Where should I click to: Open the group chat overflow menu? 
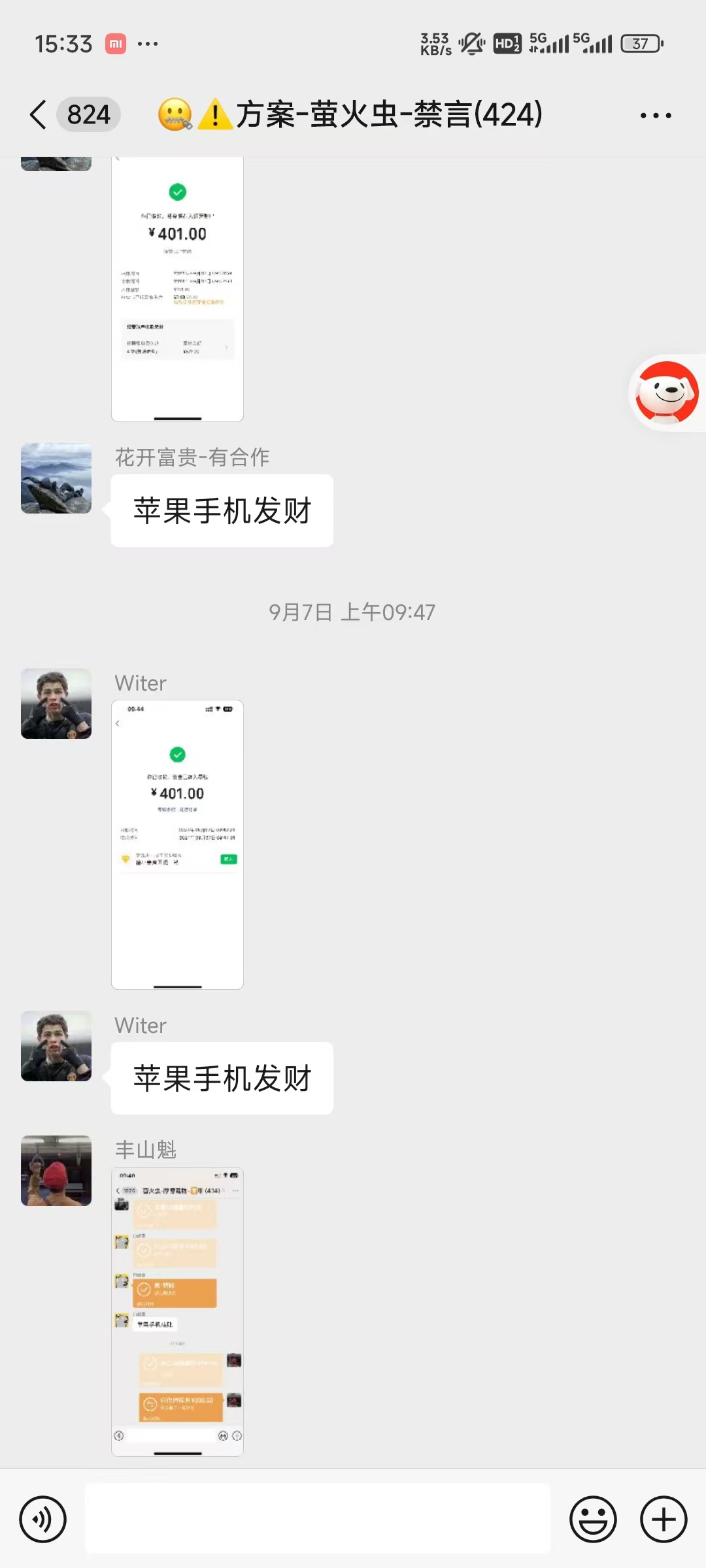[x=655, y=116]
